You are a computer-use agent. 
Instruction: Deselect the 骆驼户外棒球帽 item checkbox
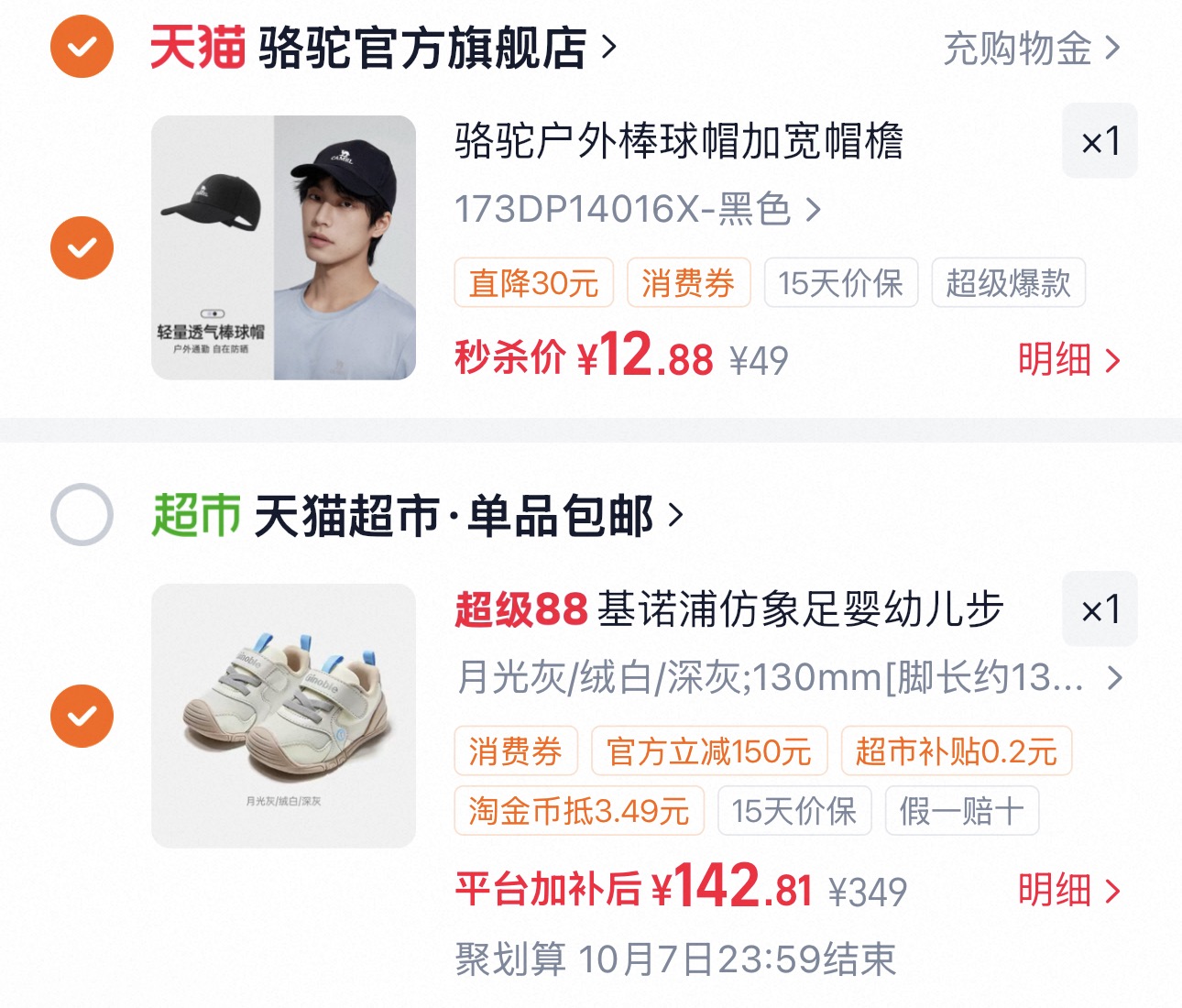pos(82,247)
